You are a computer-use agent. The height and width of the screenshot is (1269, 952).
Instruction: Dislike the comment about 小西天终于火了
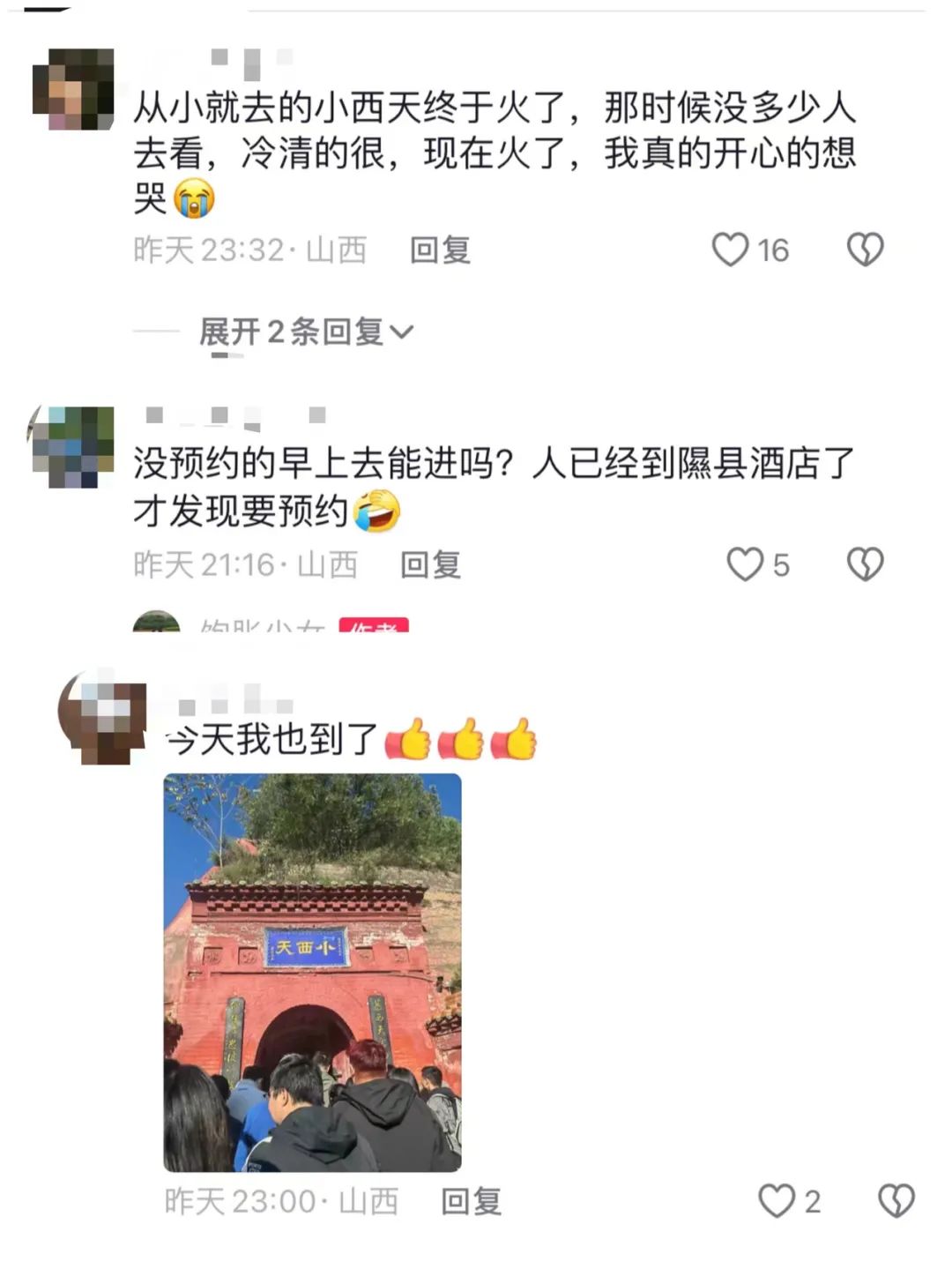pyautogui.click(x=865, y=250)
